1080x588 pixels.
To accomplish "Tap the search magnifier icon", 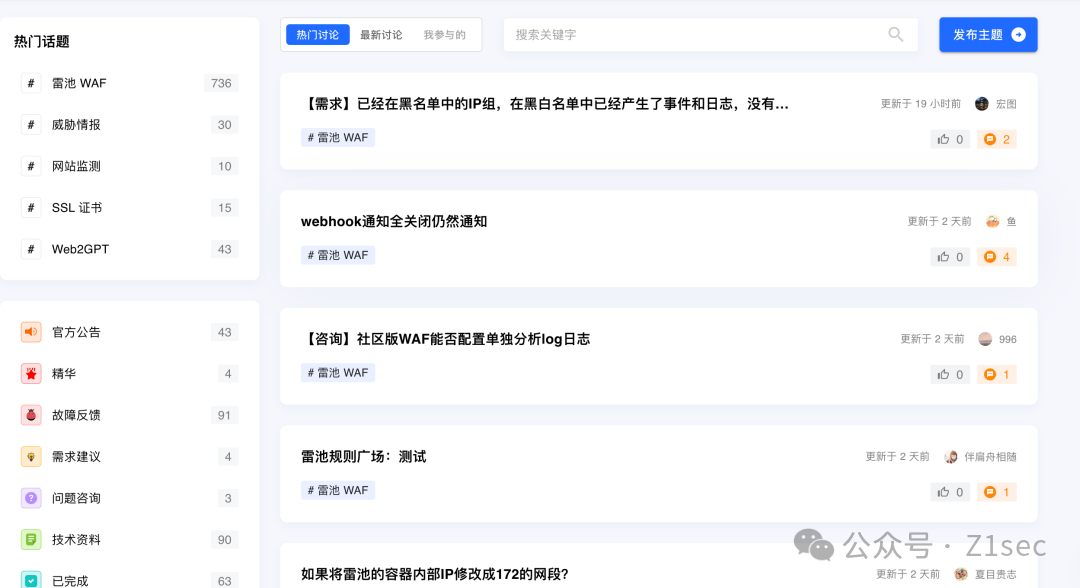I will click(x=896, y=35).
